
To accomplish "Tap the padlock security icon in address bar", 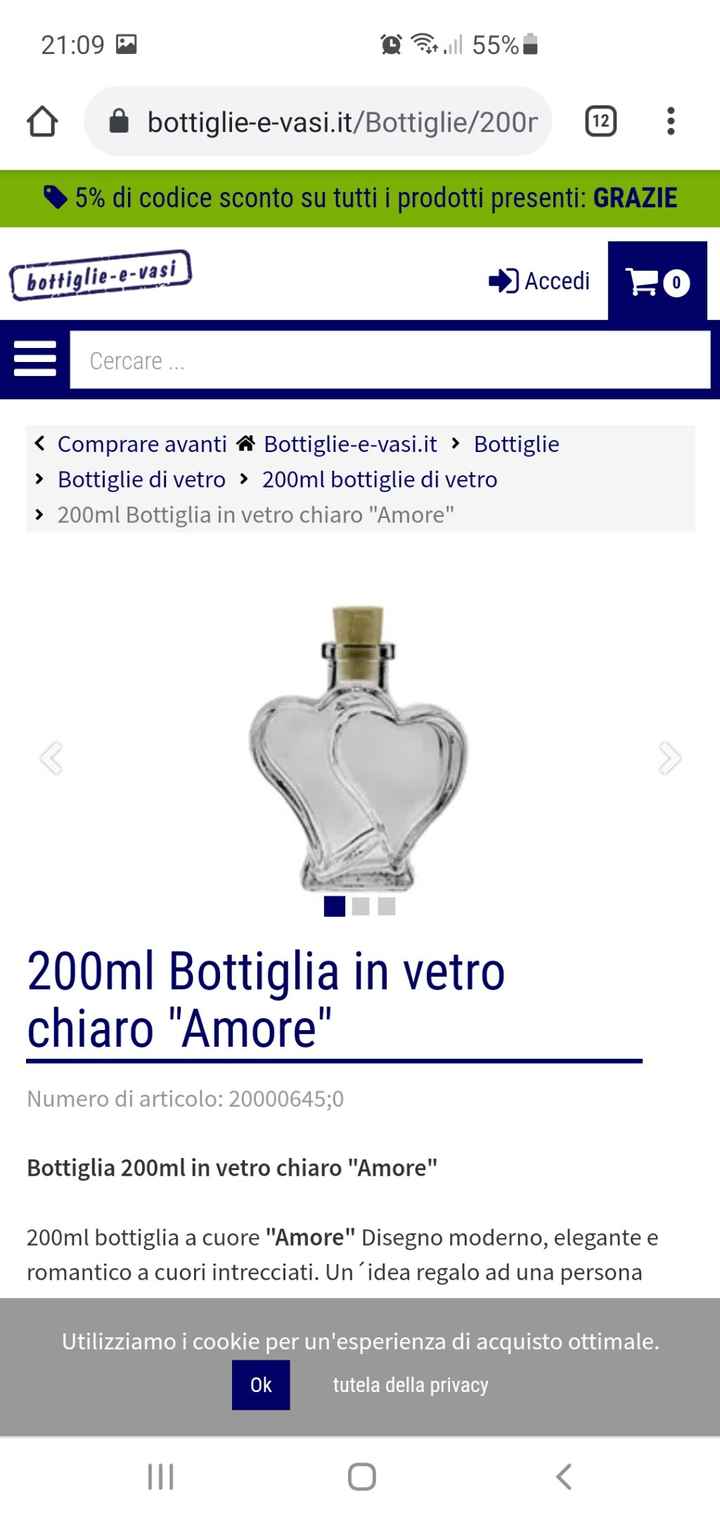I will 120,120.
